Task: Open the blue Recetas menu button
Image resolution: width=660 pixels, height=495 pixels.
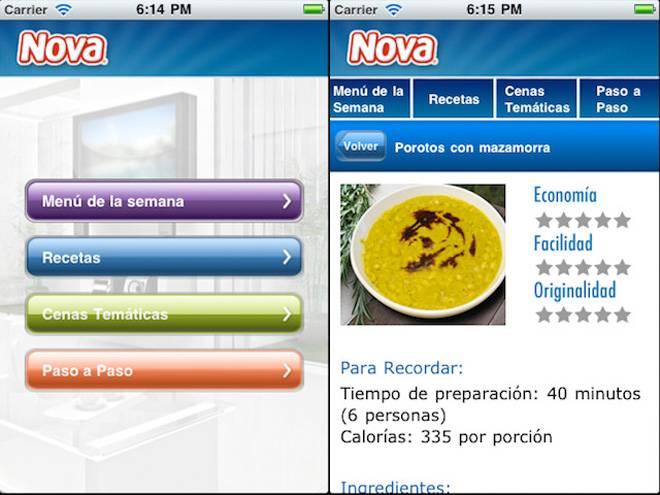Action: coord(164,258)
